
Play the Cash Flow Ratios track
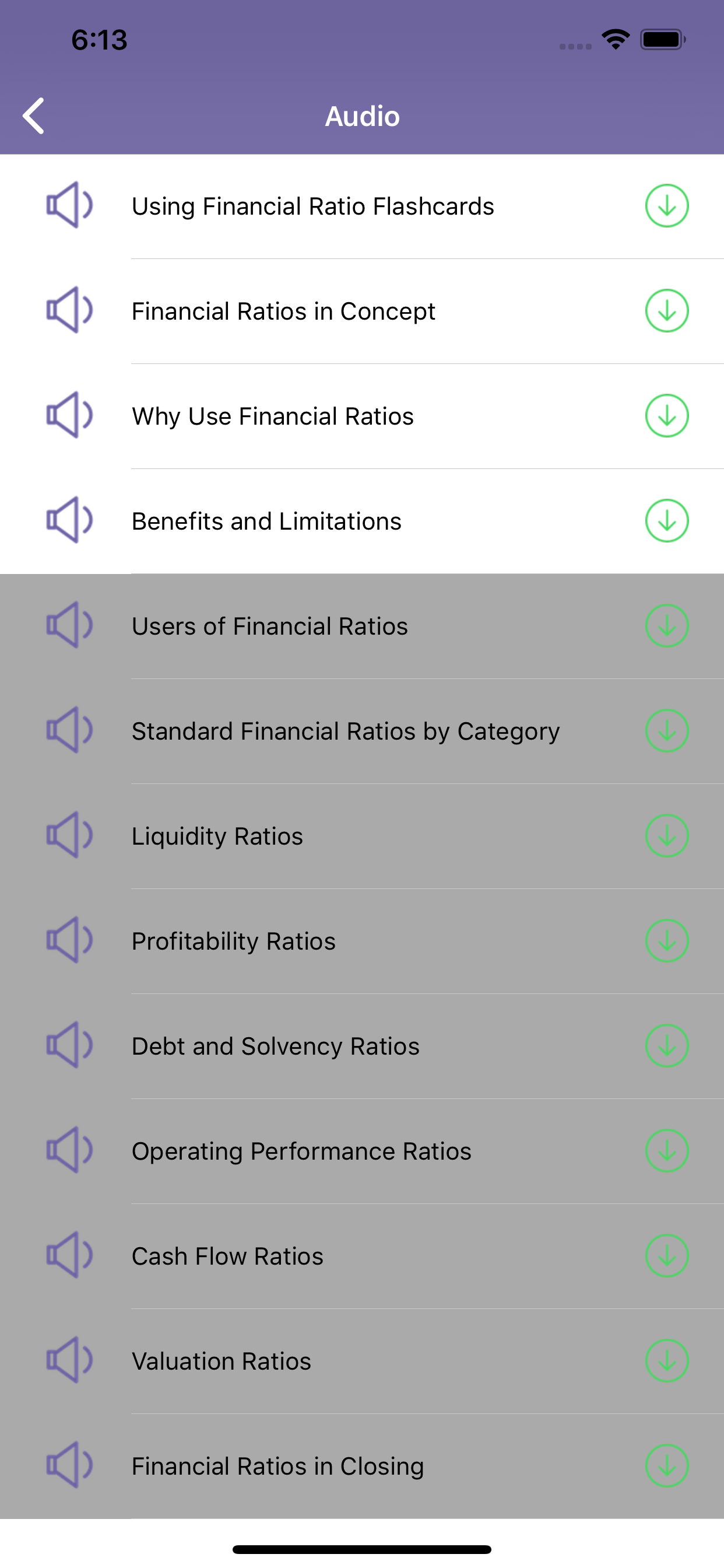pos(362,1256)
